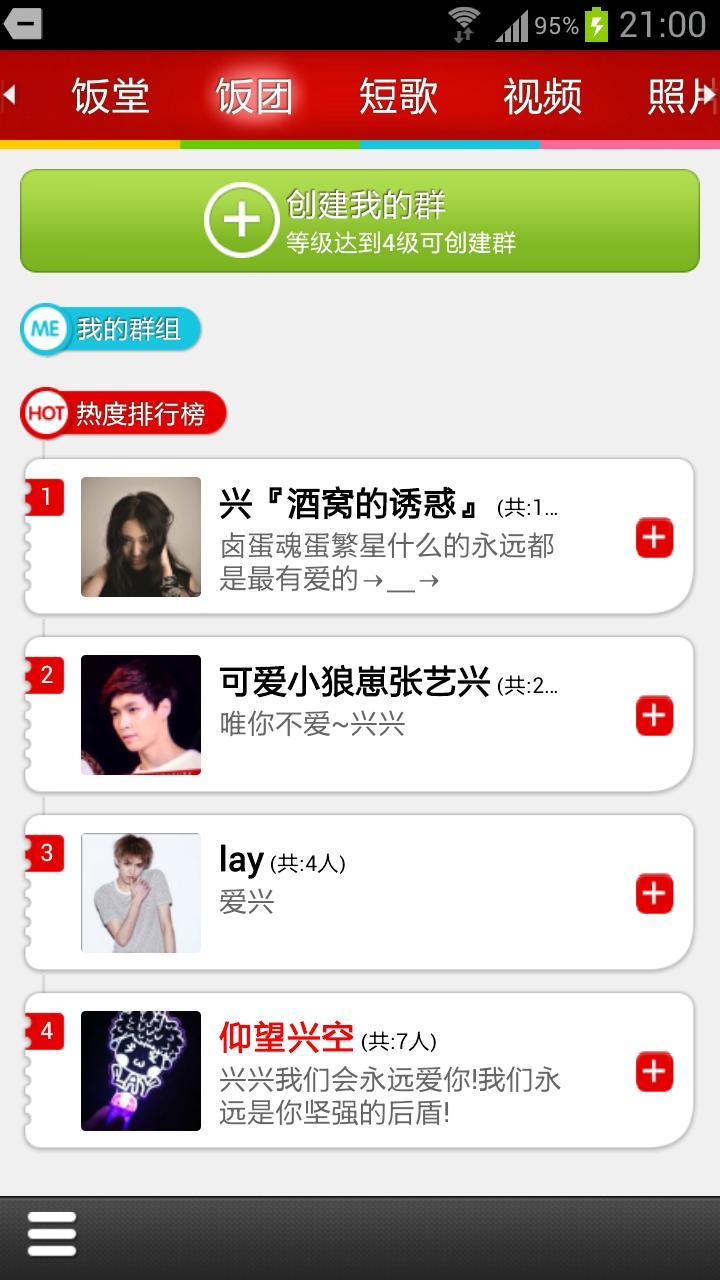
Task: Switch to the 照片 tab
Action: pos(672,97)
